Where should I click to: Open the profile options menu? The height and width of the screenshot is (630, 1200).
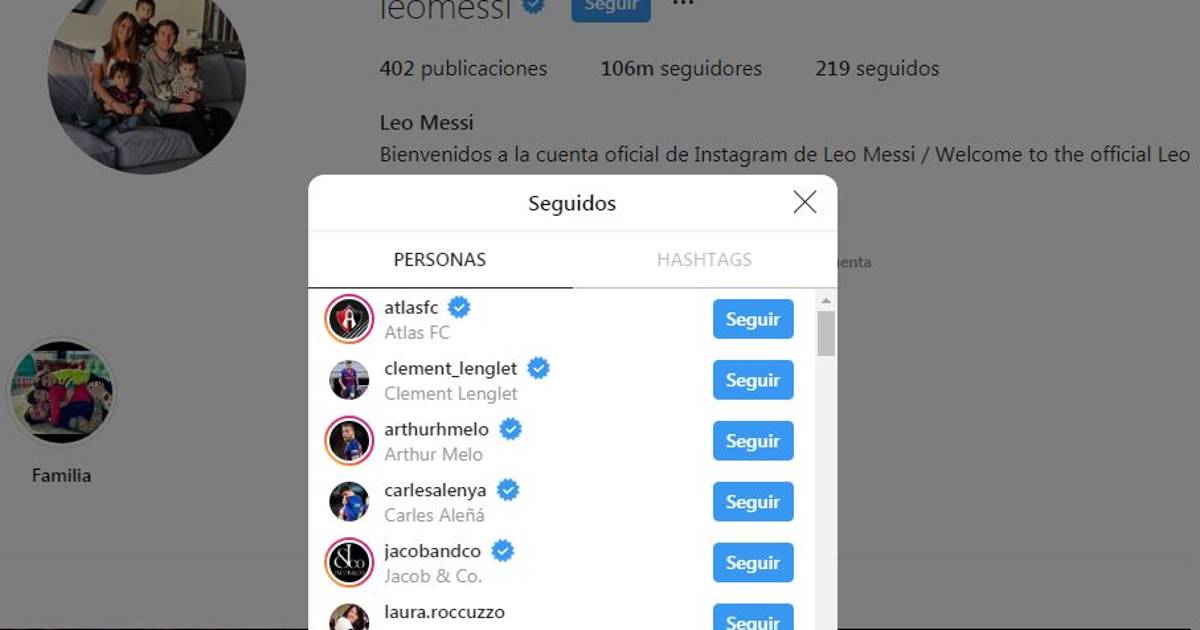(682, 5)
